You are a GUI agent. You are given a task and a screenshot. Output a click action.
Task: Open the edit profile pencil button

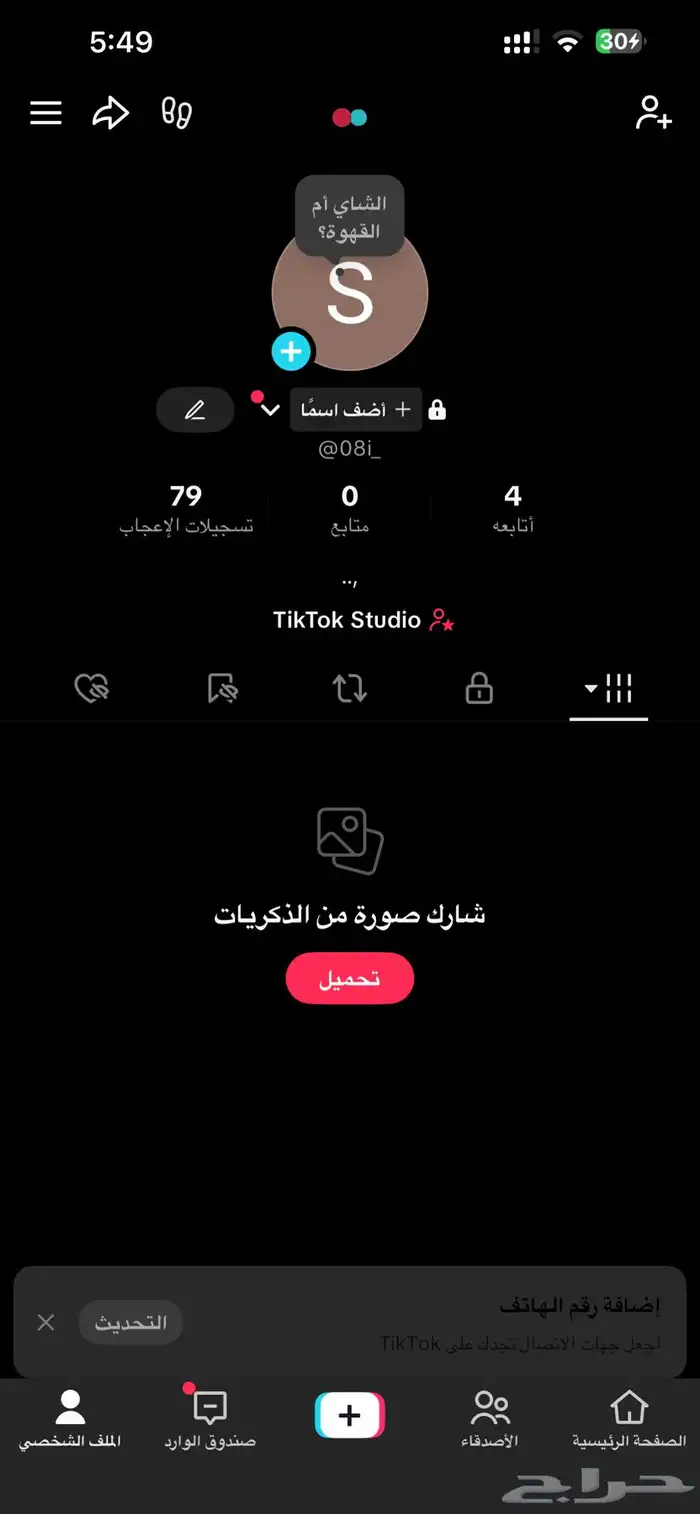pos(195,410)
